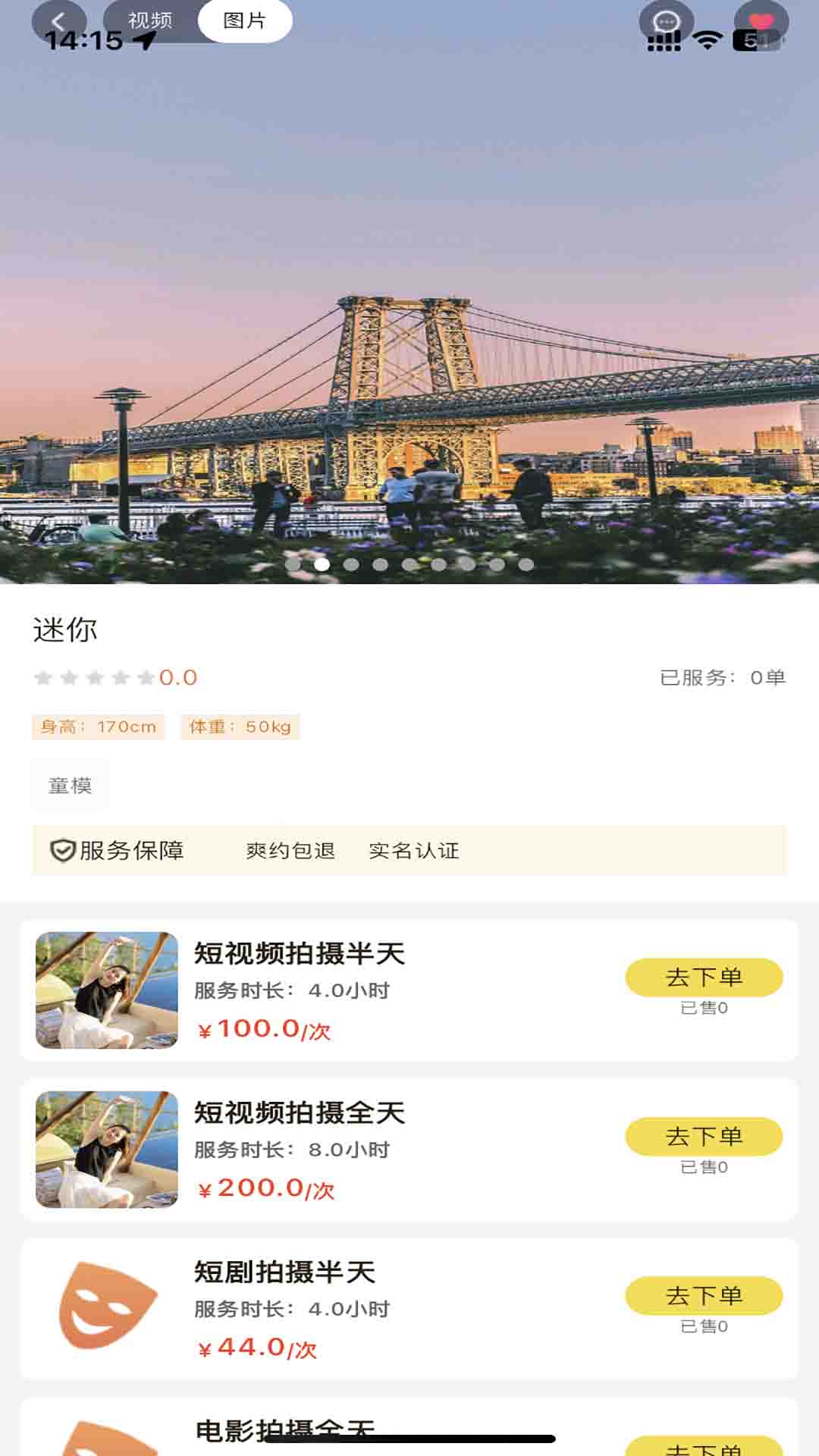Toggle the 童模 category tag

(x=70, y=786)
